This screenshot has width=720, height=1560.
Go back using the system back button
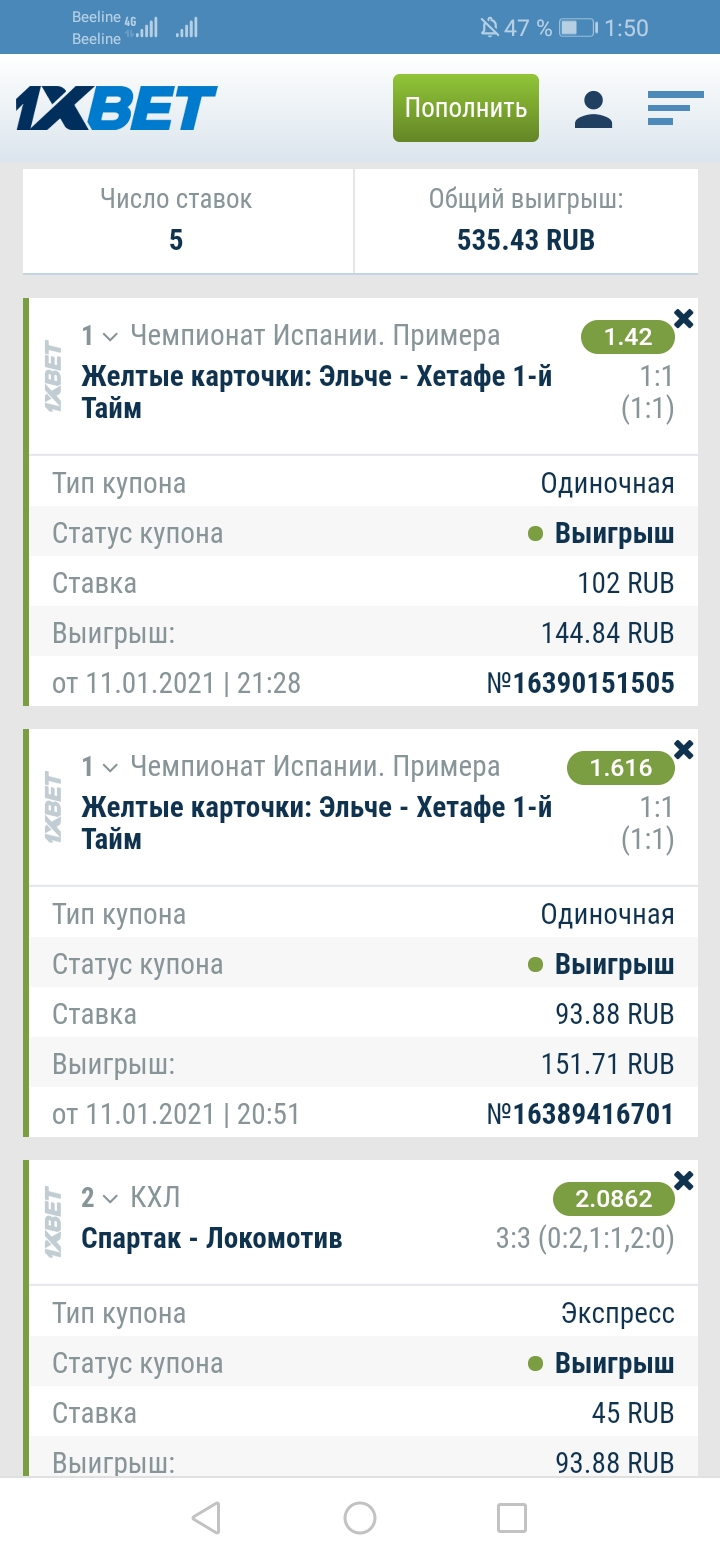click(206, 1518)
